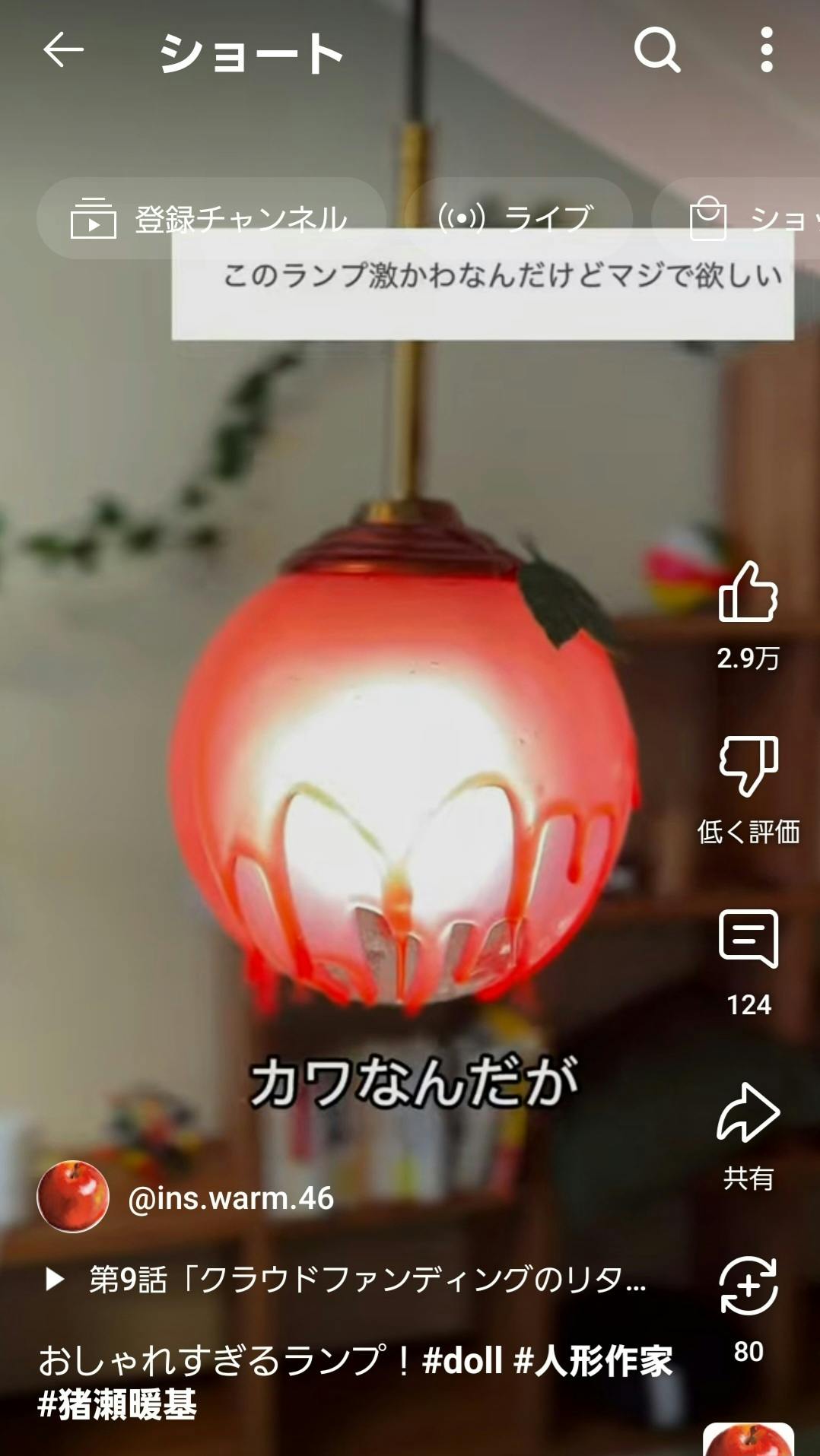Open the search icon

pos(657,51)
